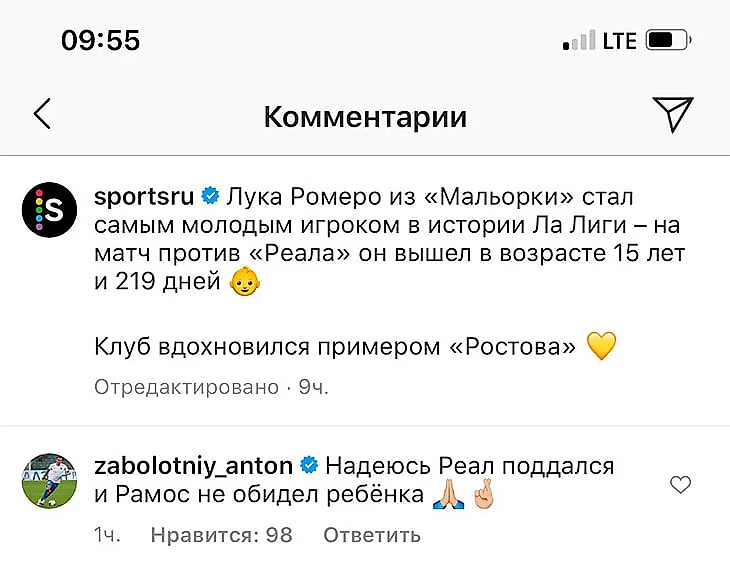Open the zabolotniy_anton username link
Viewport: 730px width, 581px height.
(x=192, y=466)
